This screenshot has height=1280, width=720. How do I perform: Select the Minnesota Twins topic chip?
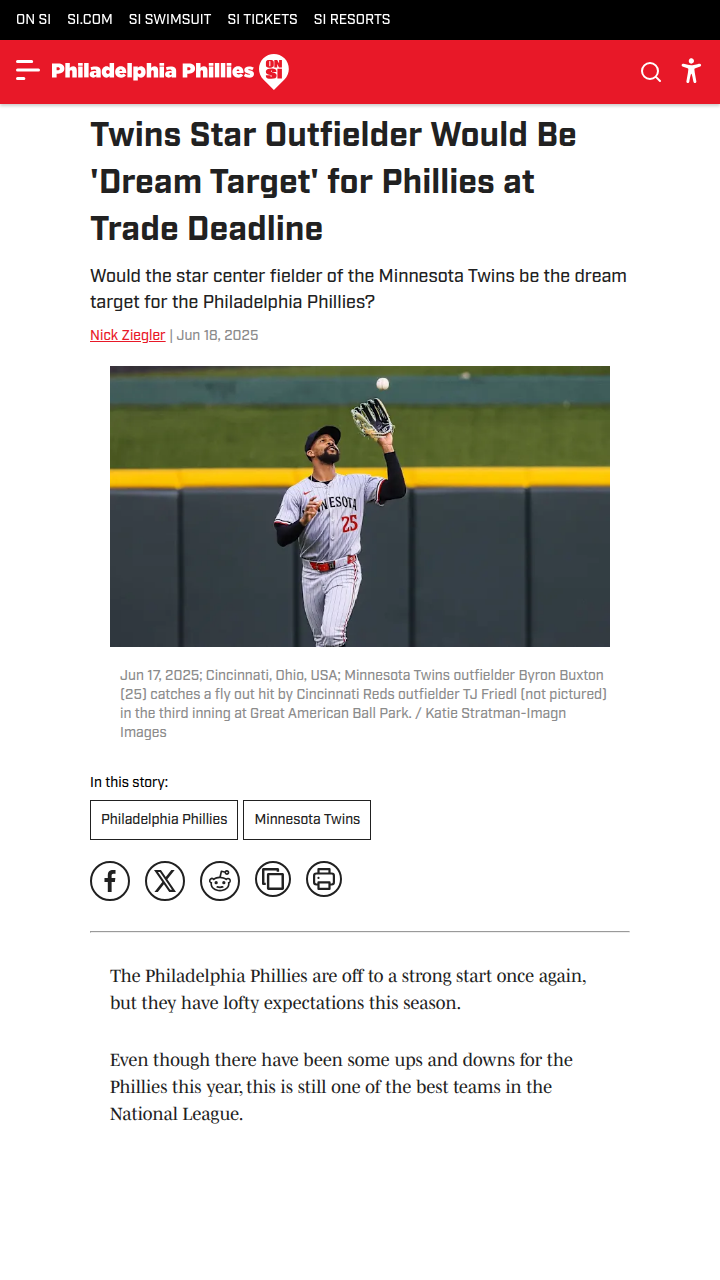click(x=307, y=819)
